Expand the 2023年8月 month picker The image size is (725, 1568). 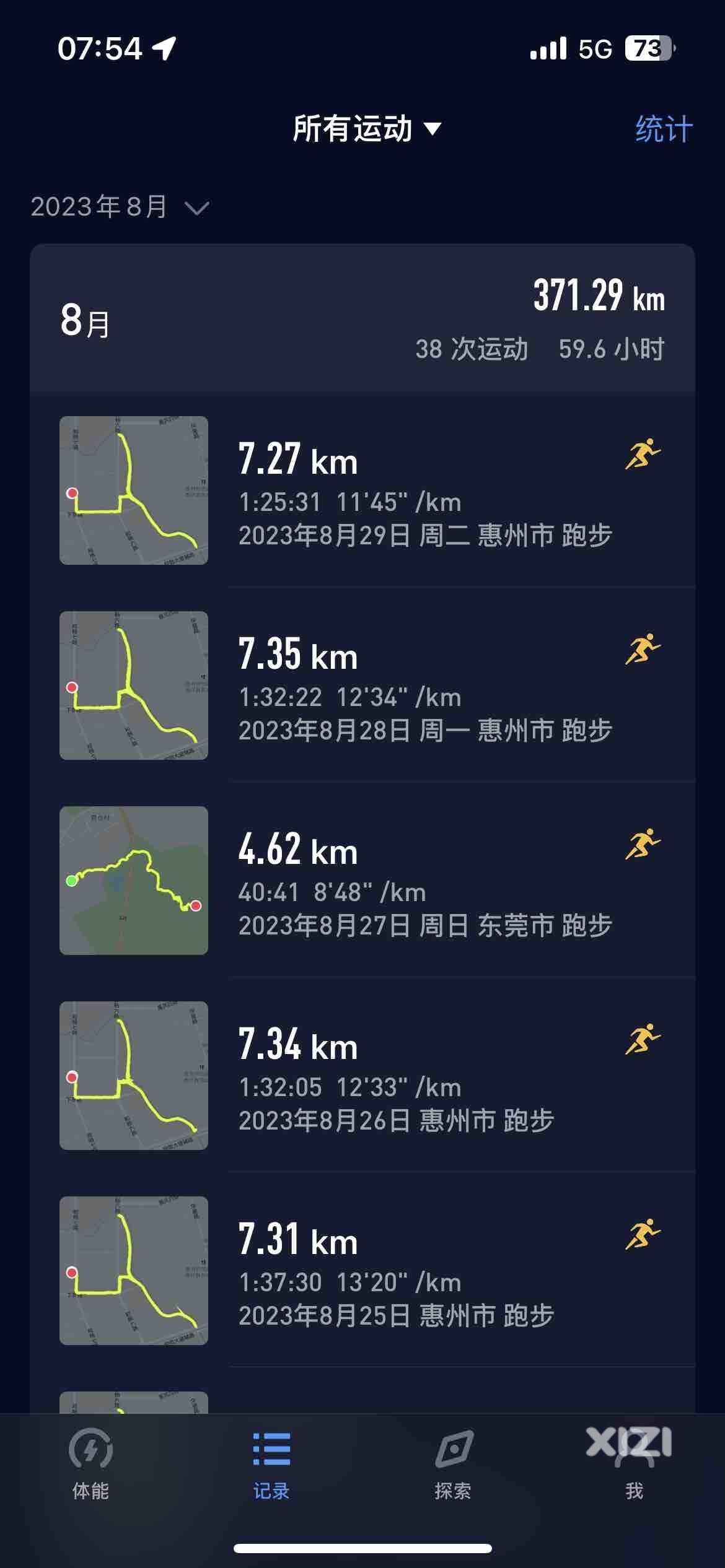[120, 207]
